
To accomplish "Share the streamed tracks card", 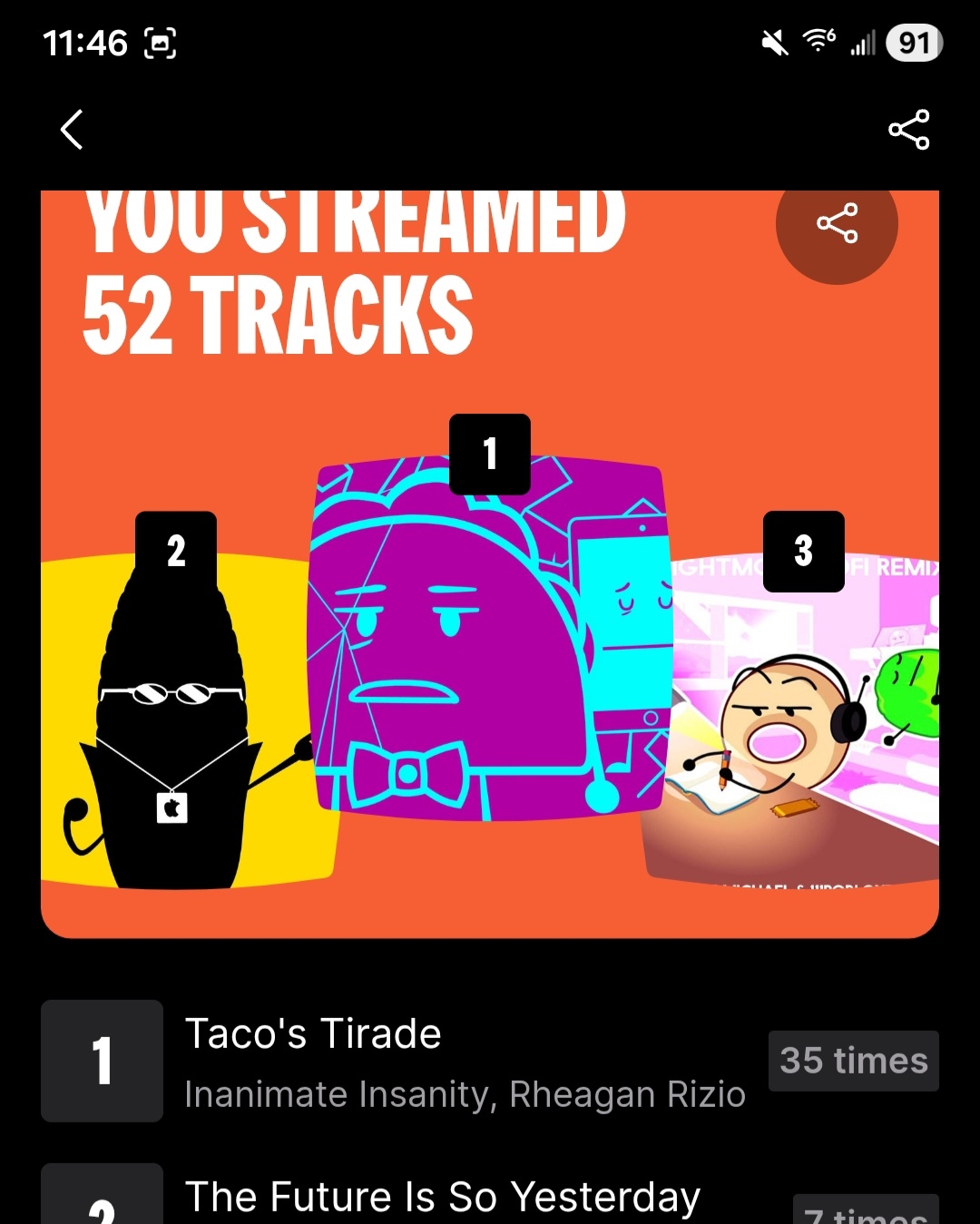I will click(837, 224).
